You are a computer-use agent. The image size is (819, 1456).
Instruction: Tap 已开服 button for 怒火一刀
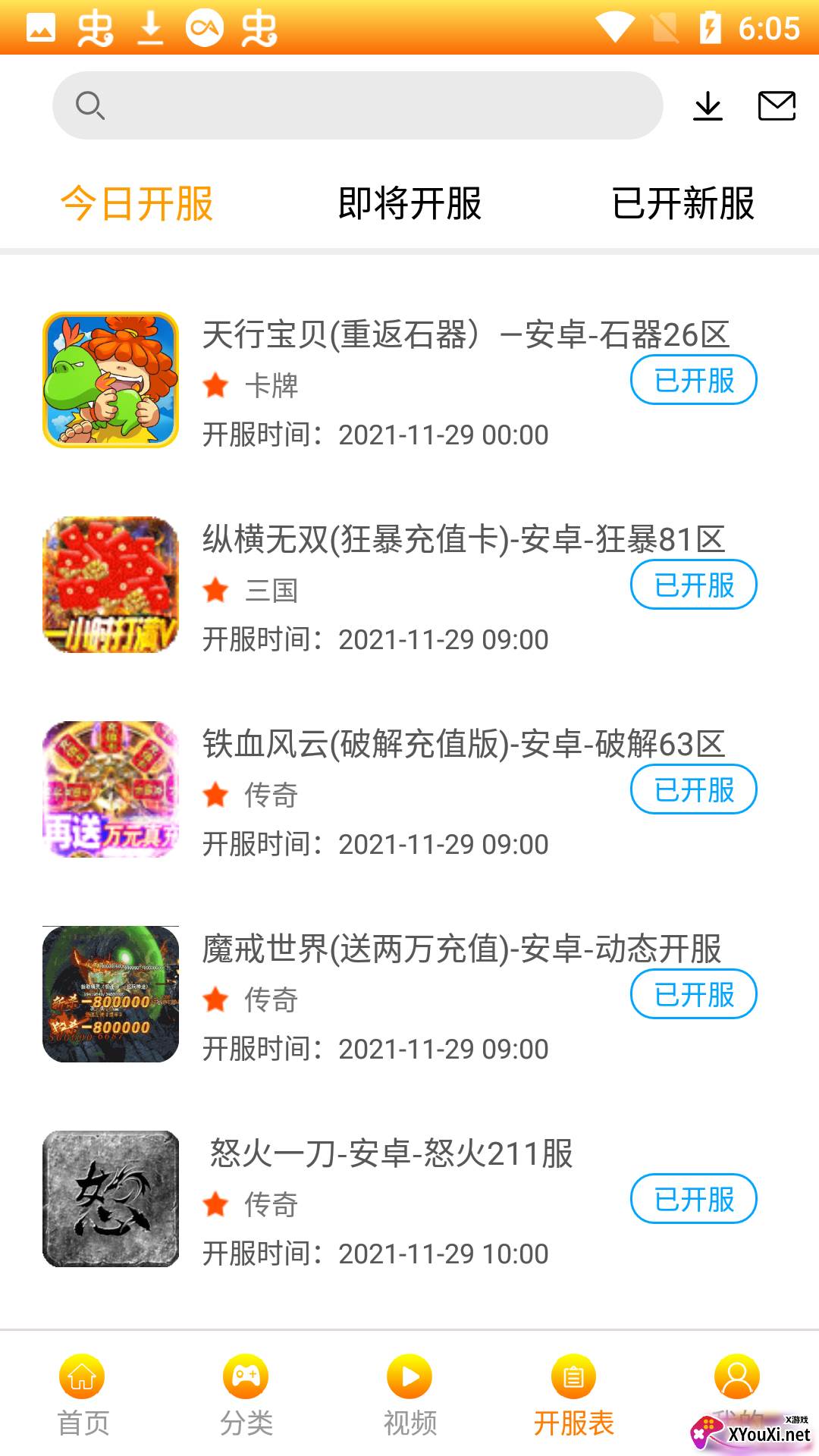[x=693, y=1199]
